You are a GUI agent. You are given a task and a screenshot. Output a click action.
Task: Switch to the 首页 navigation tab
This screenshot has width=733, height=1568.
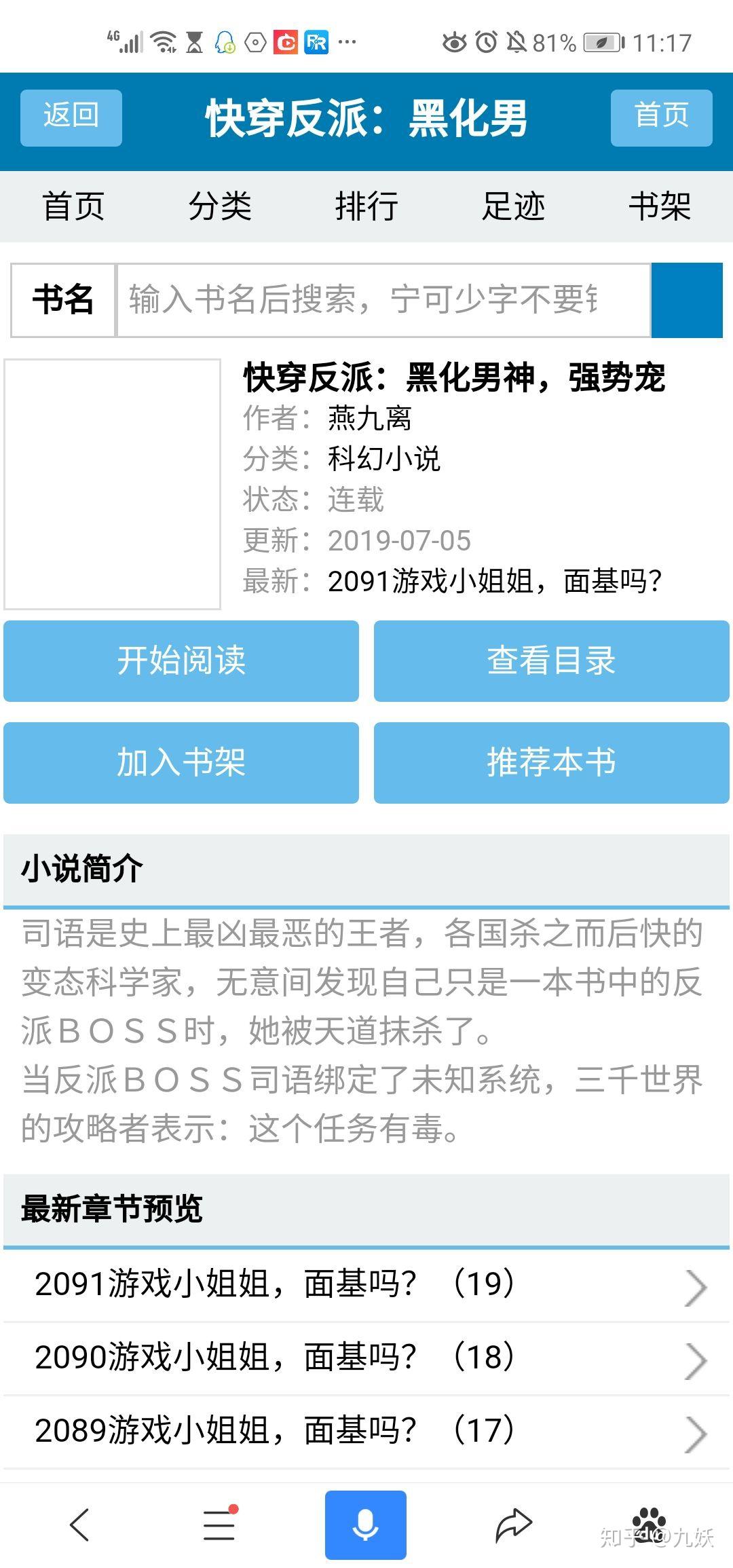coord(73,206)
